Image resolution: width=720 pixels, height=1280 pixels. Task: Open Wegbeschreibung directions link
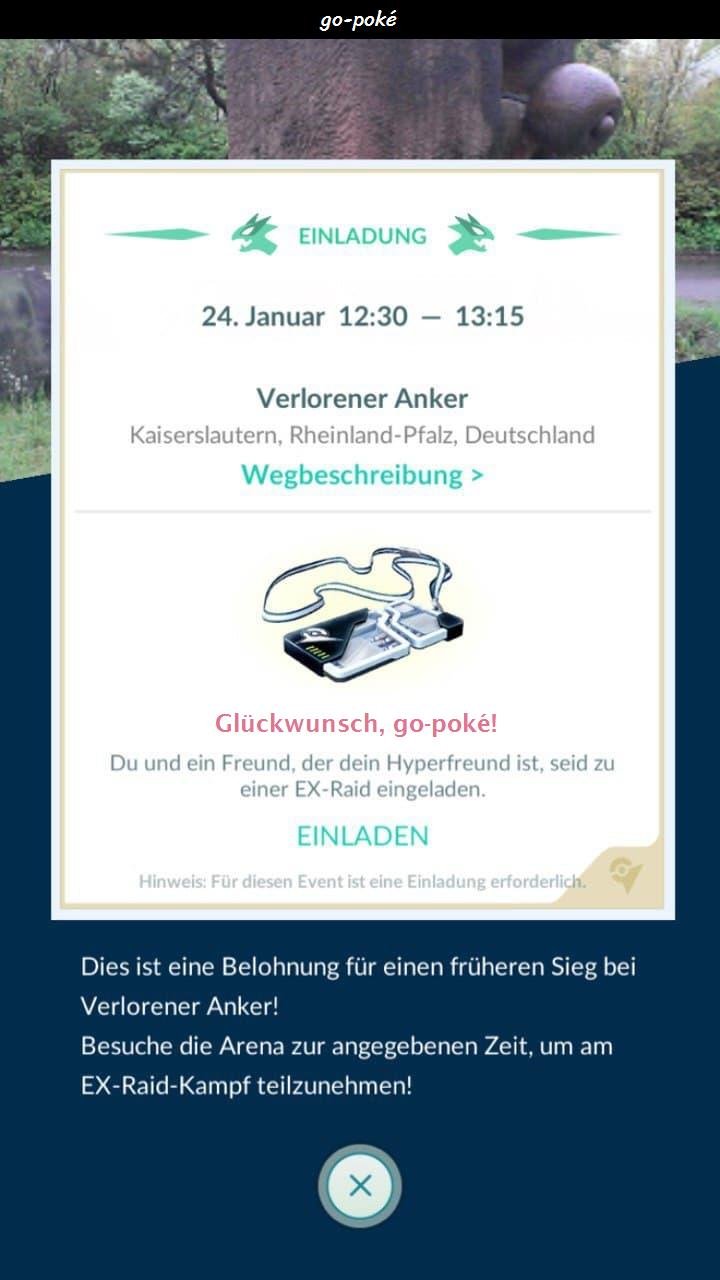click(x=362, y=474)
